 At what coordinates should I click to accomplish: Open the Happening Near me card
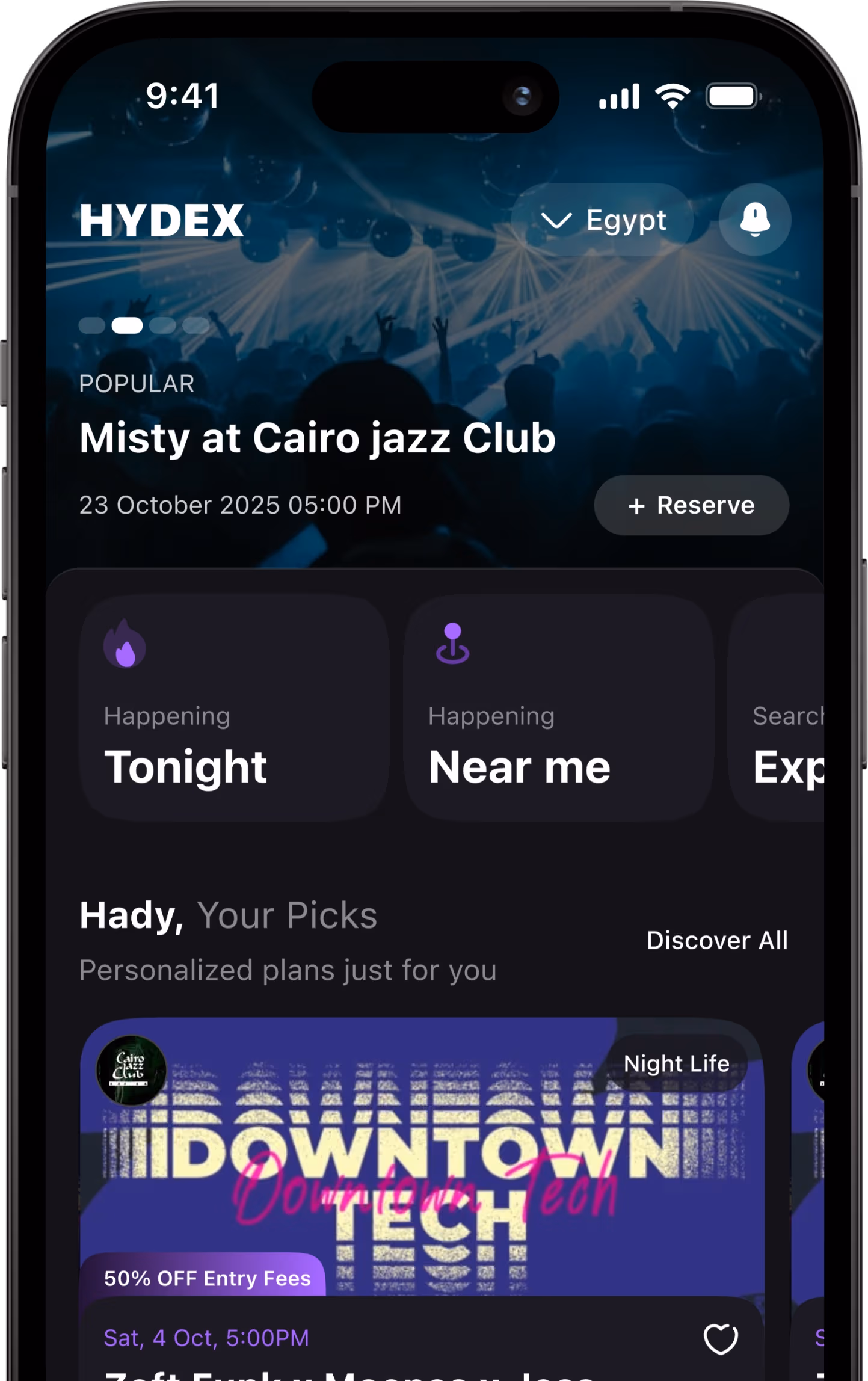(x=559, y=708)
